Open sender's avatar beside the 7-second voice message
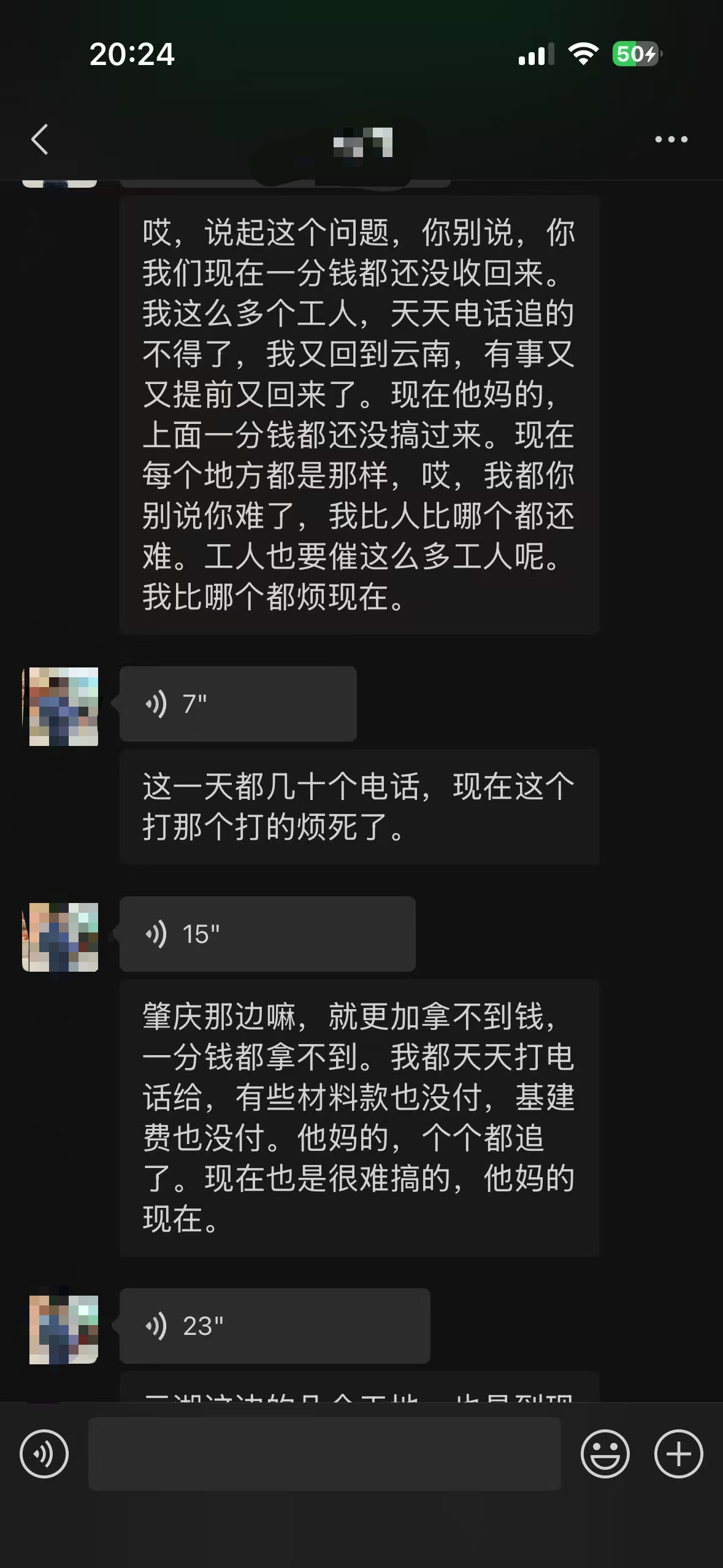 (x=61, y=706)
